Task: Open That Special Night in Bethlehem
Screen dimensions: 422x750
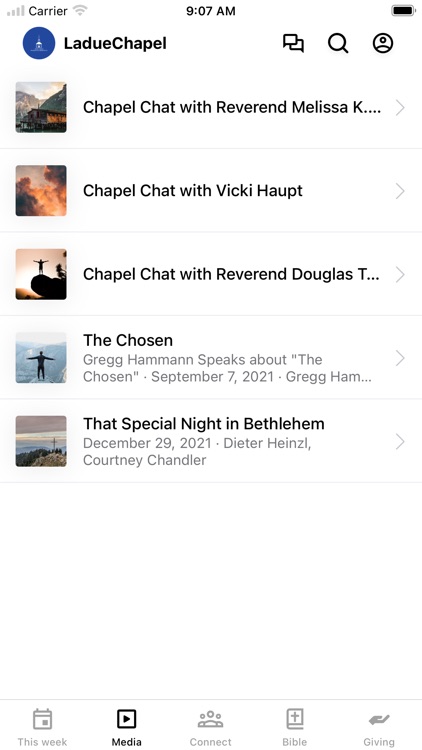Action: coord(211,441)
